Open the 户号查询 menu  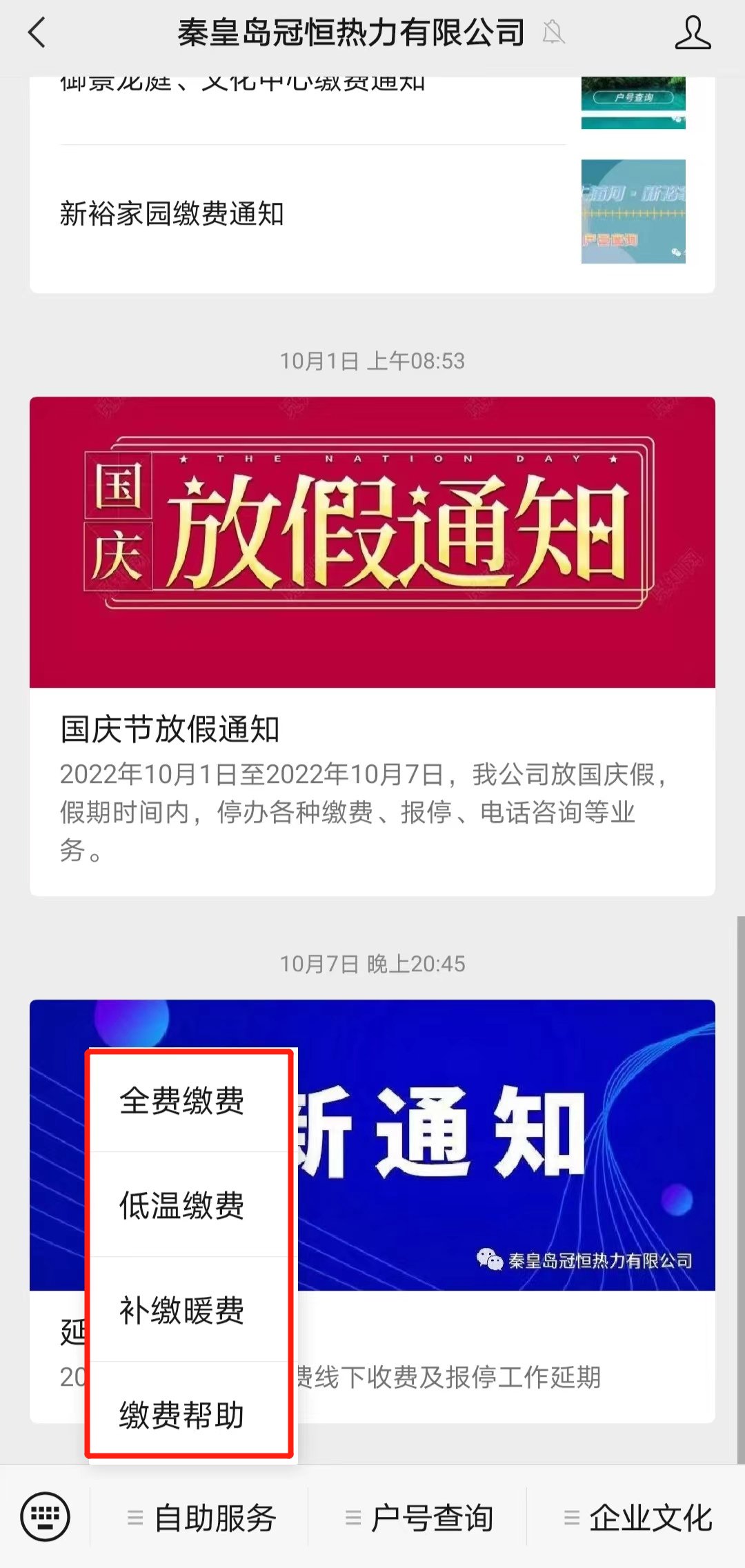(418, 1518)
